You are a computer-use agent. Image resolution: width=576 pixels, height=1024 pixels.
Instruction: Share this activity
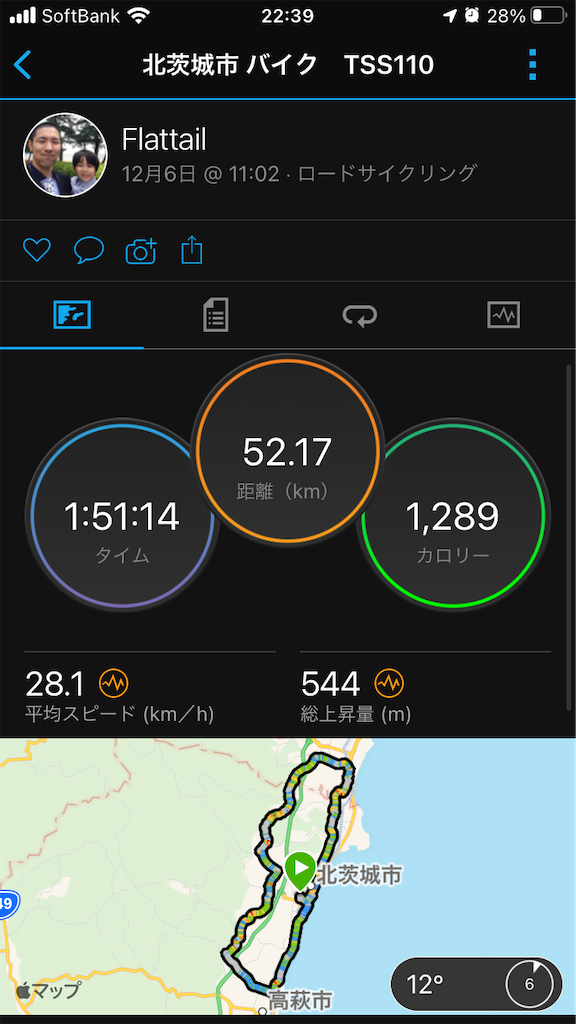192,250
